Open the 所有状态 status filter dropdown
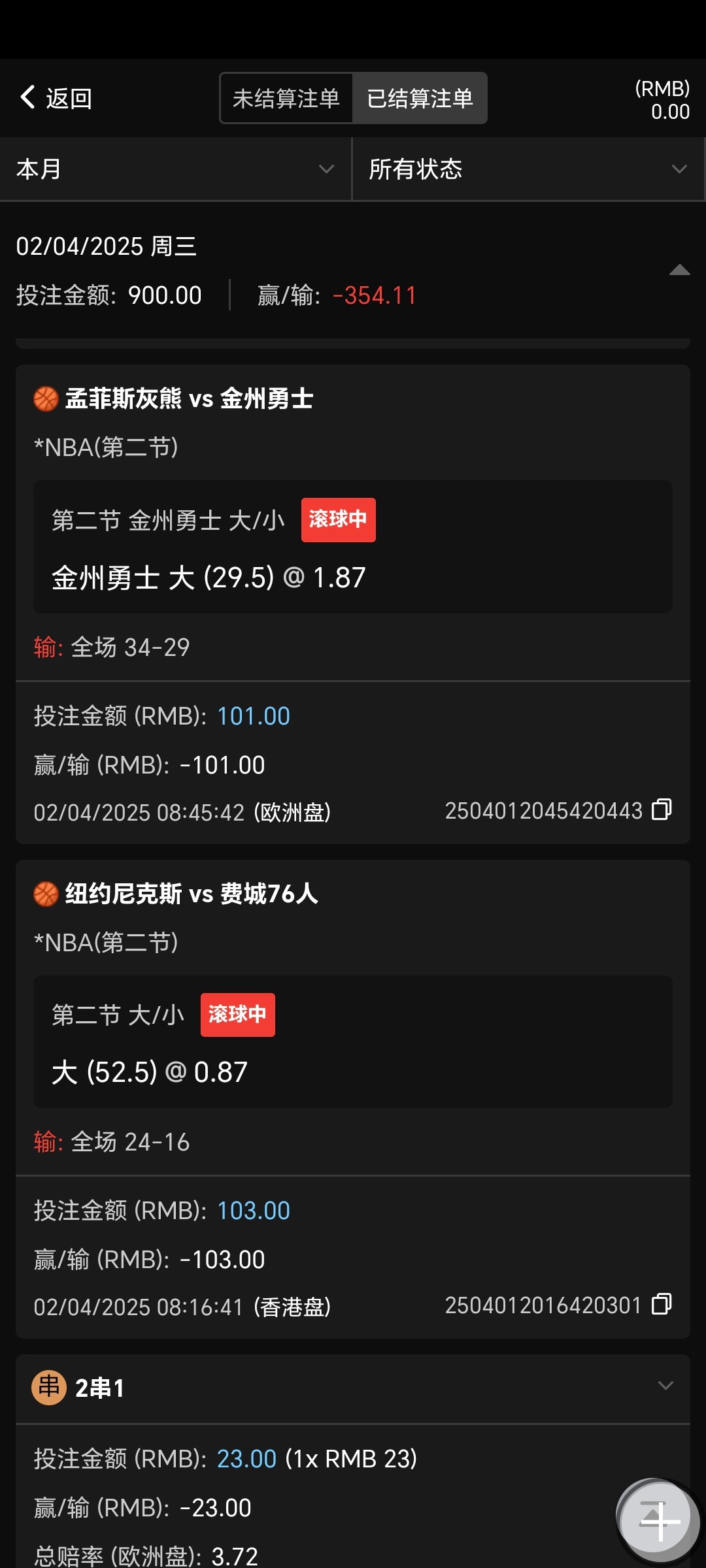706x1568 pixels. 528,169
